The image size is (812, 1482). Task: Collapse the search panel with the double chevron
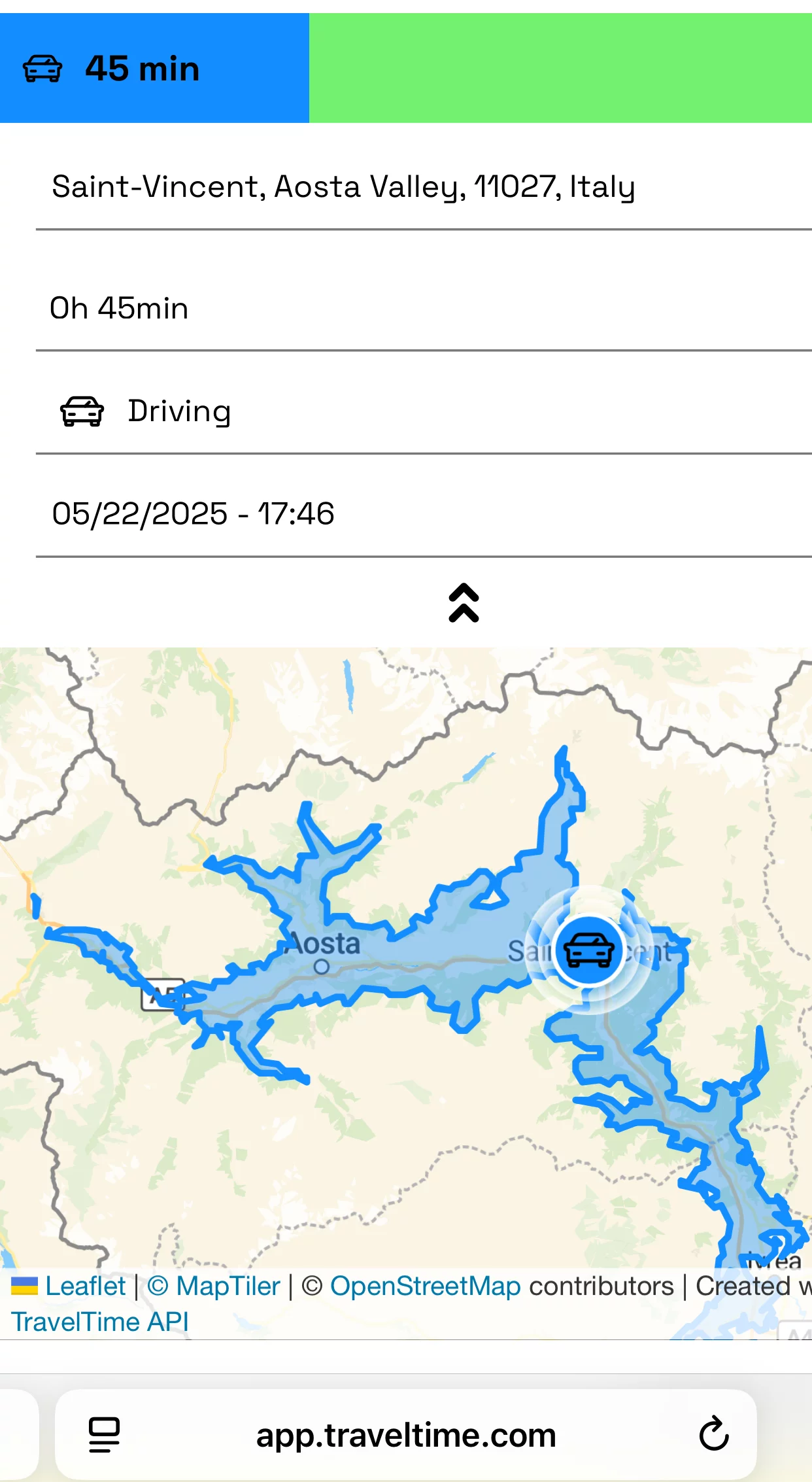click(464, 602)
